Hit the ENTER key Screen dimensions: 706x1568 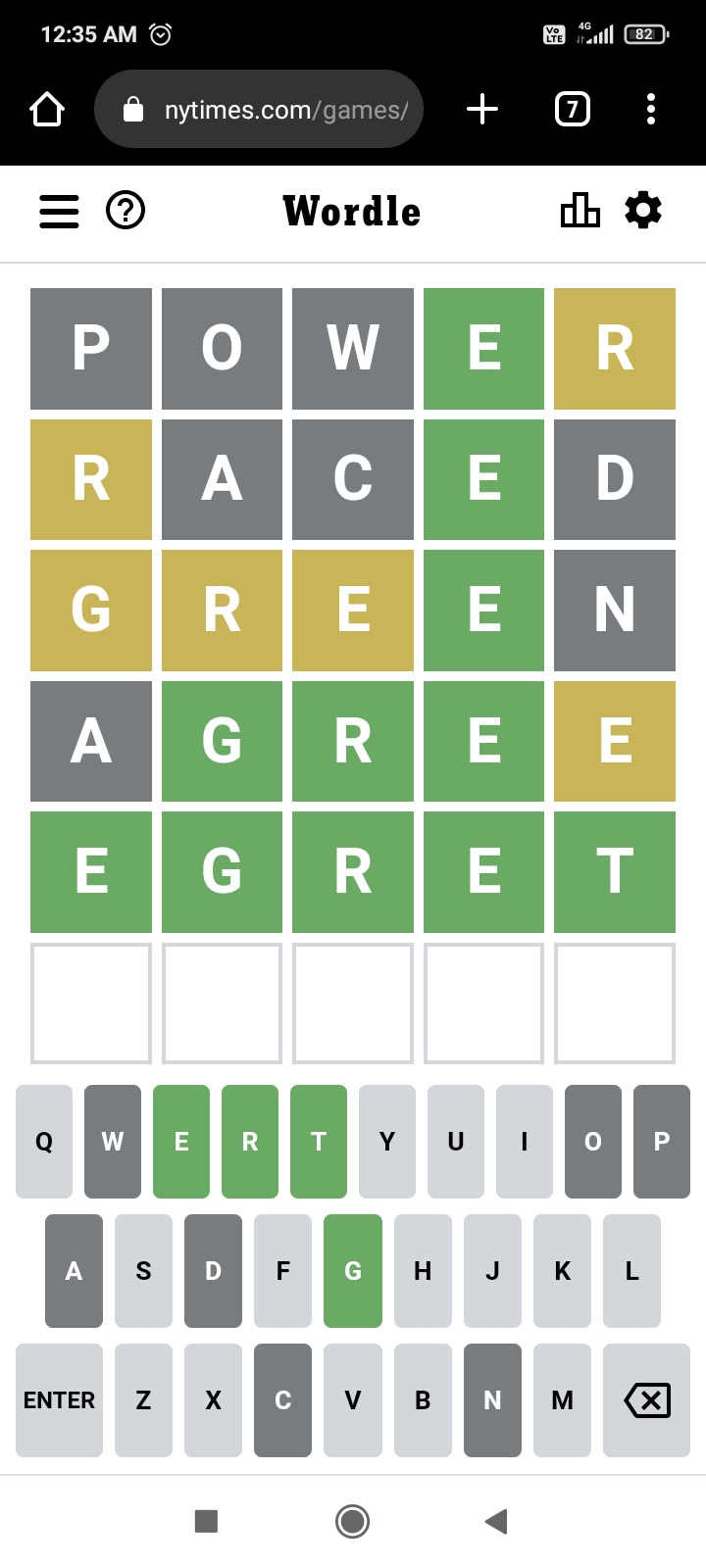[59, 1399]
